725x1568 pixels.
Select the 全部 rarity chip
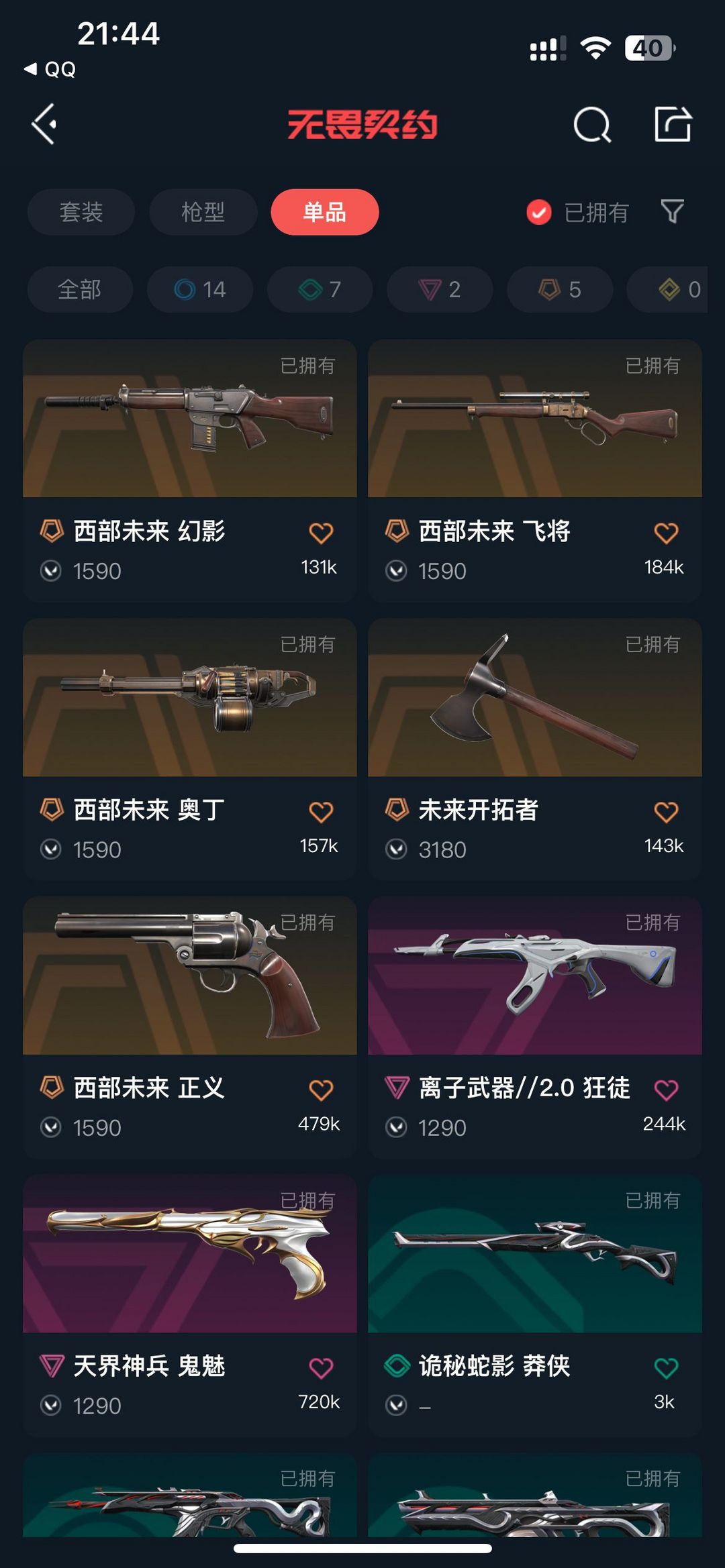click(x=80, y=289)
